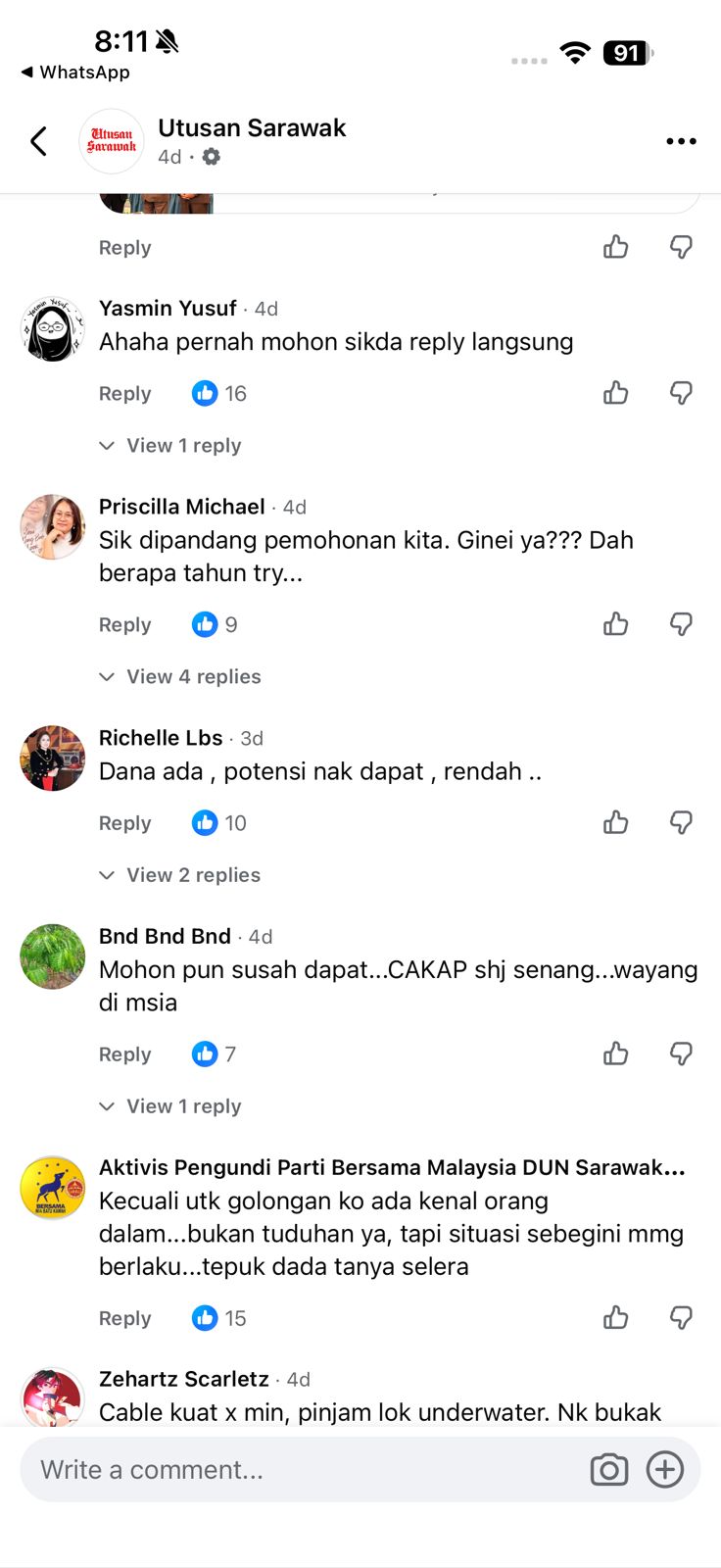Go back using the top-left arrow
Image resolution: width=721 pixels, height=1568 pixels.
coord(38,142)
